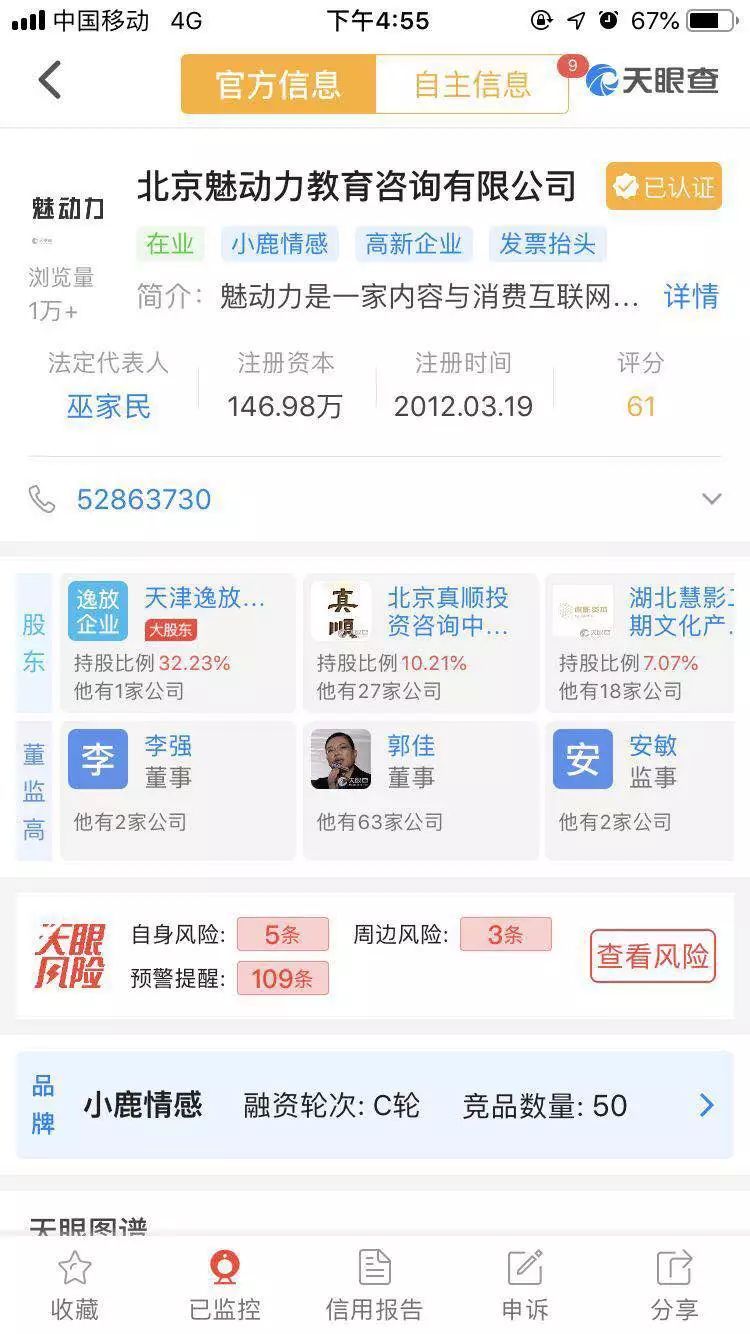Switch to the 自主信息 tab
This screenshot has height=1334, width=750.
[472, 84]
